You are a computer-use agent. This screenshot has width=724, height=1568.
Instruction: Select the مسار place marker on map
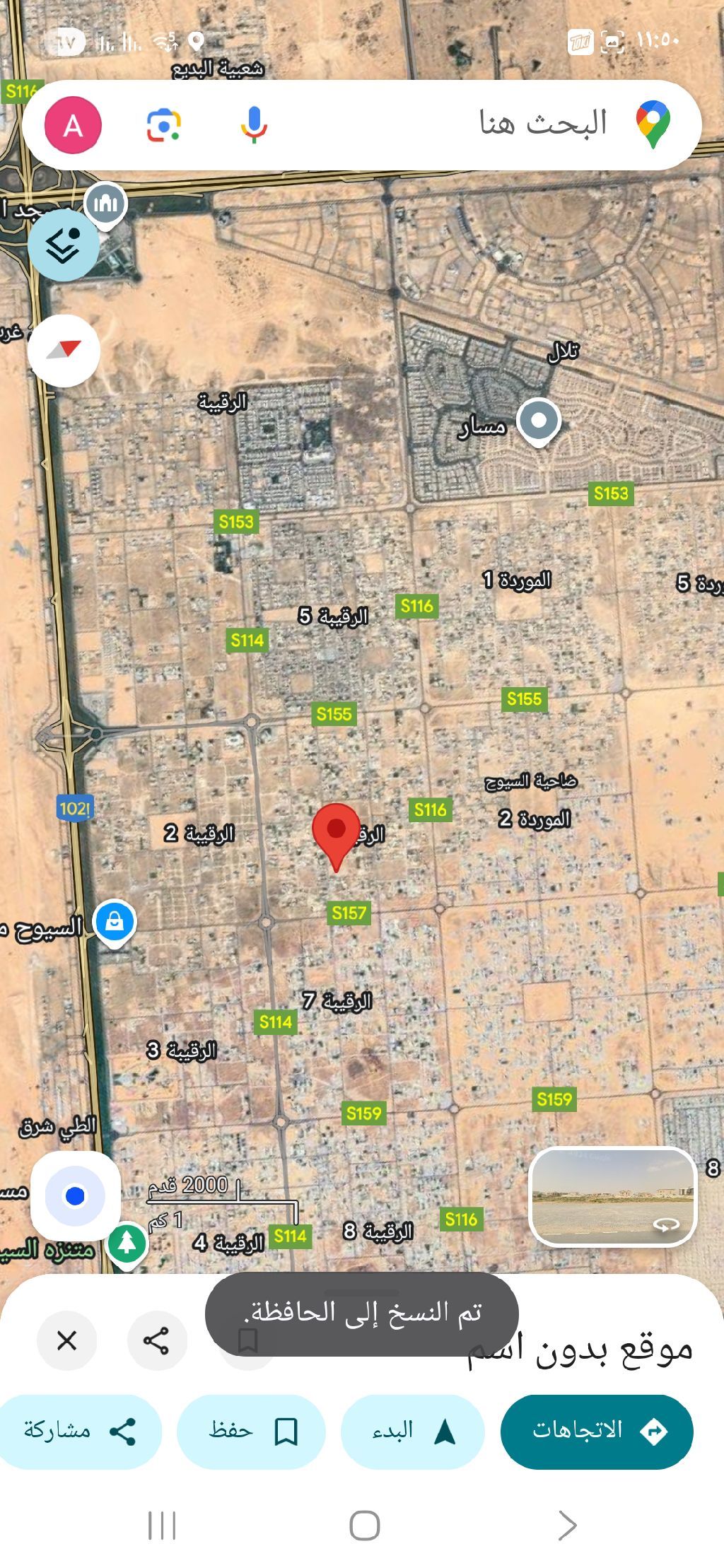(539, 420)
